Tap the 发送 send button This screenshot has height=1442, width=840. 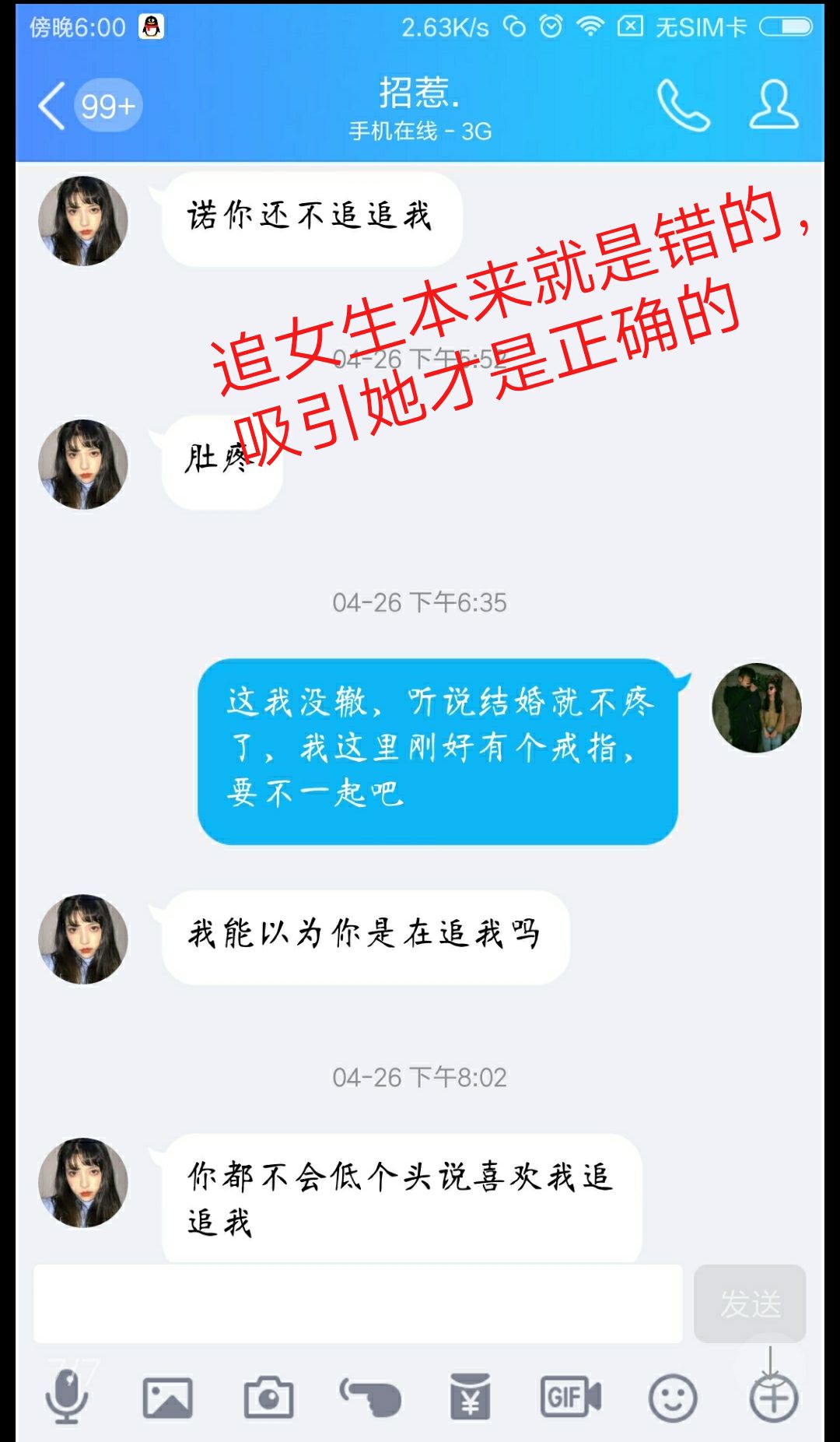pos(750,1303)
